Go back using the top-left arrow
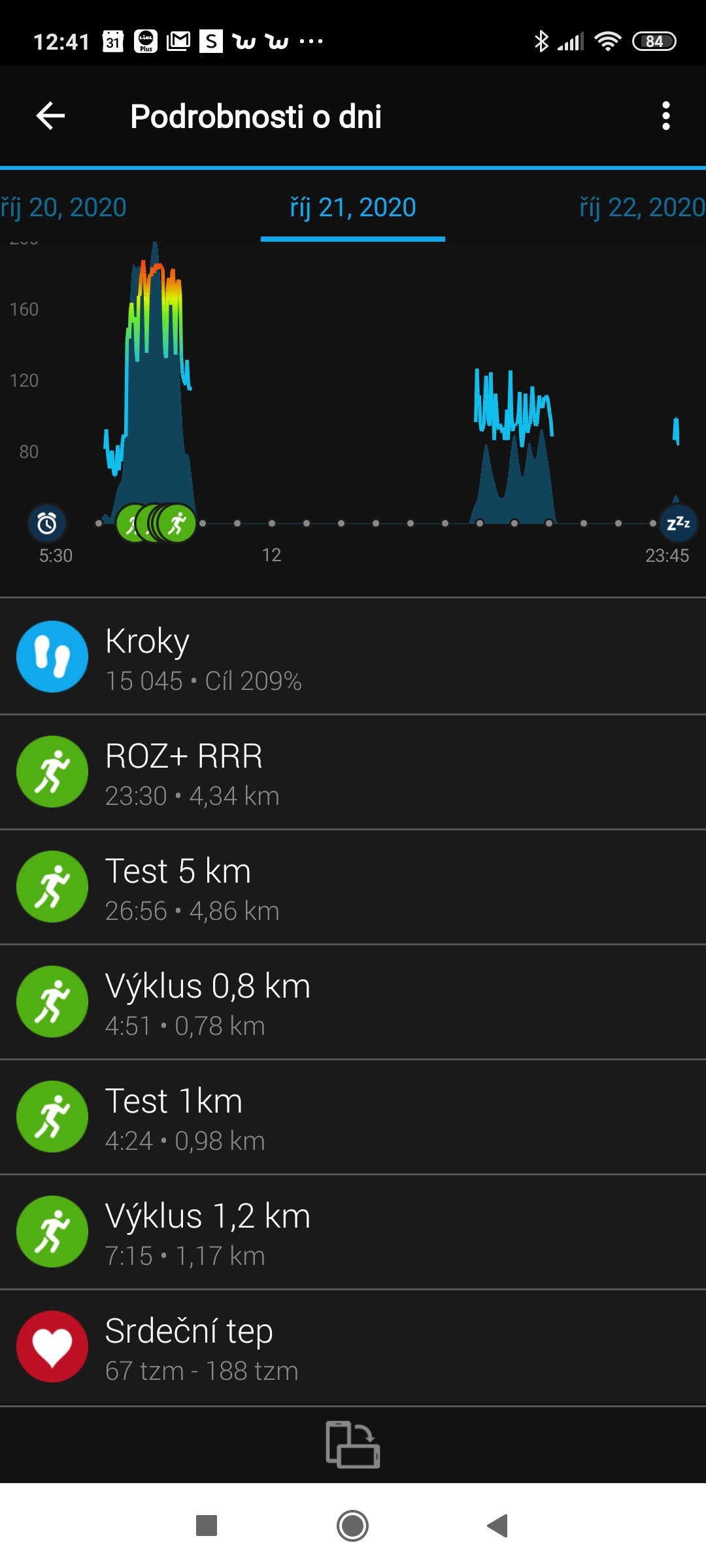The height and width of the screenshot is (1568, 706). pyautogui.click(x=50, y=116)
